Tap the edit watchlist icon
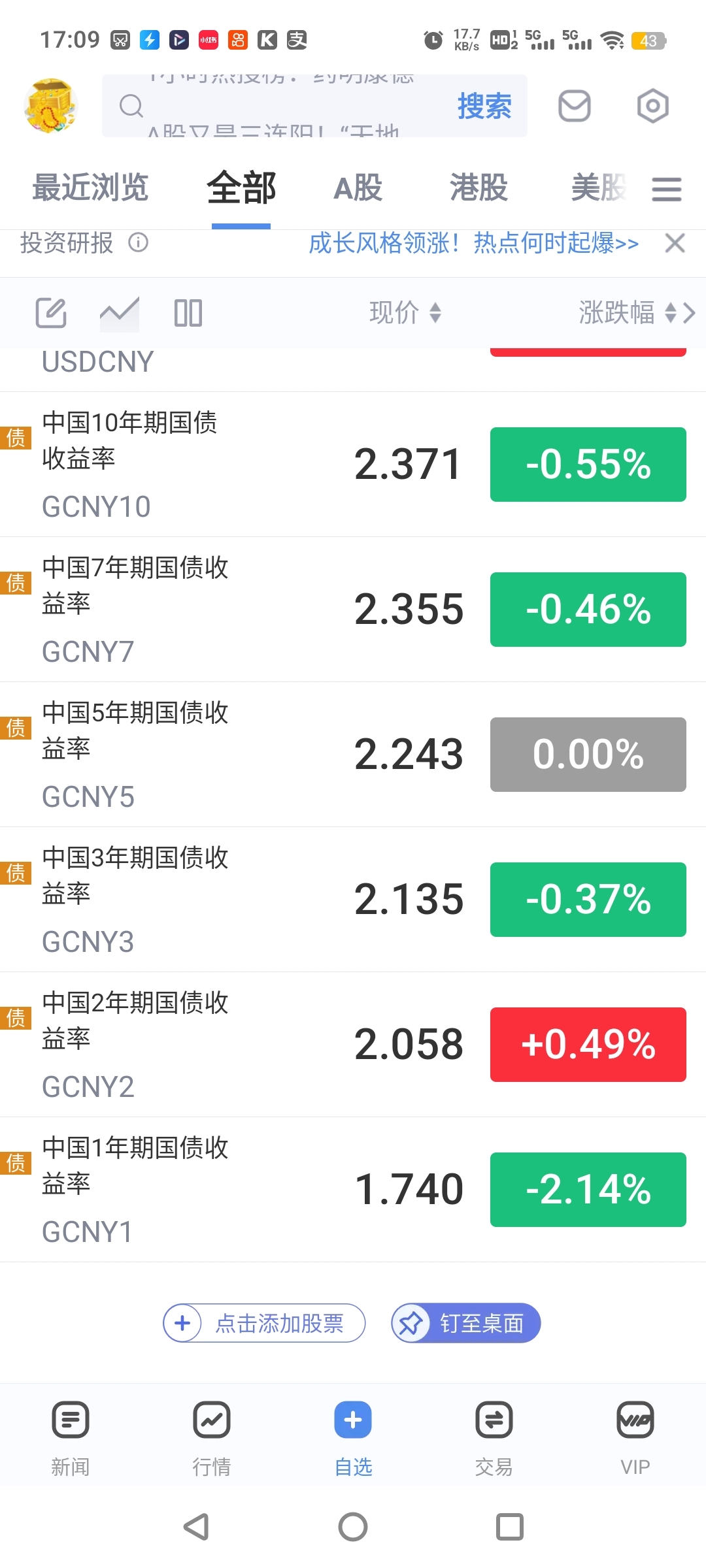Screen dimensions: 706x1568 (51, 313)
